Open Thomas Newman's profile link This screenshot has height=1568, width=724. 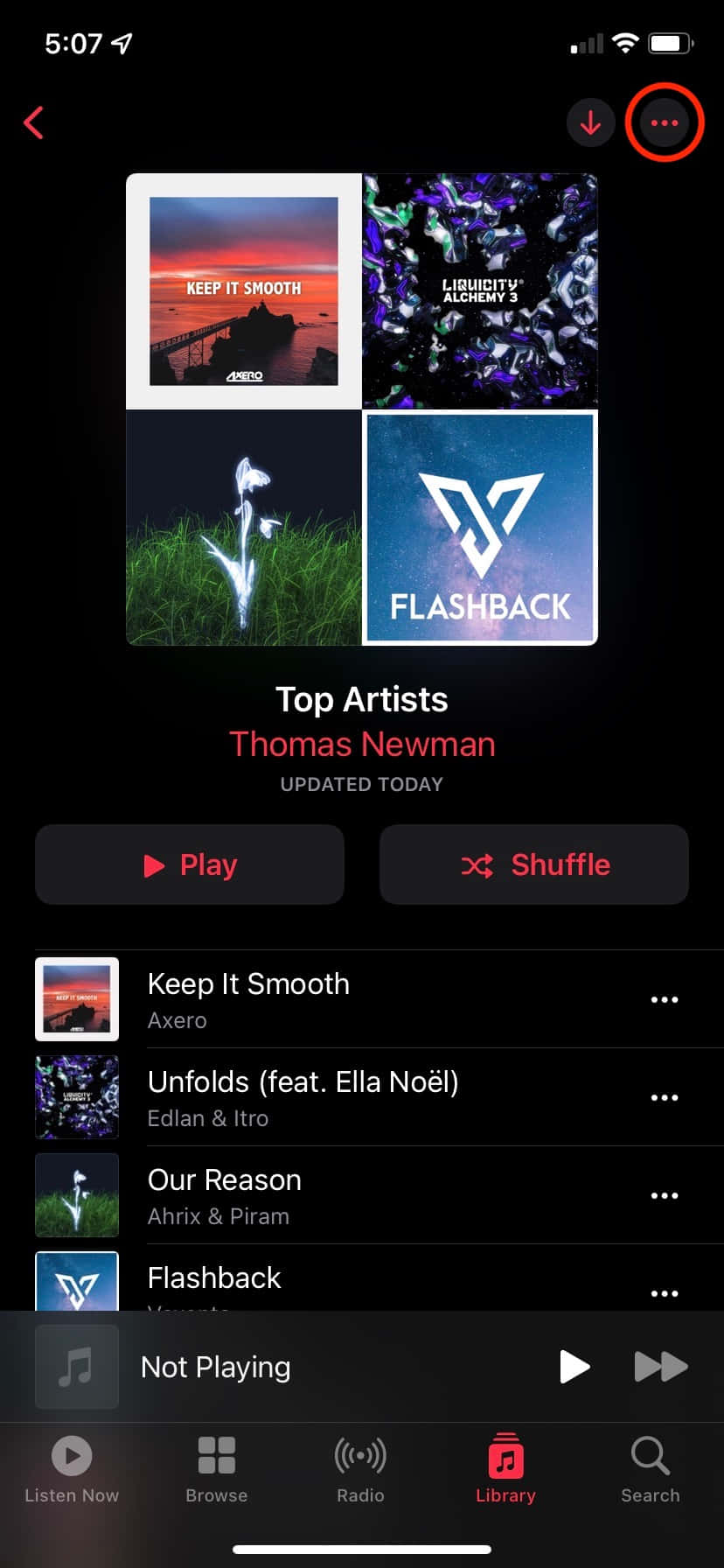tap(362, 744)
